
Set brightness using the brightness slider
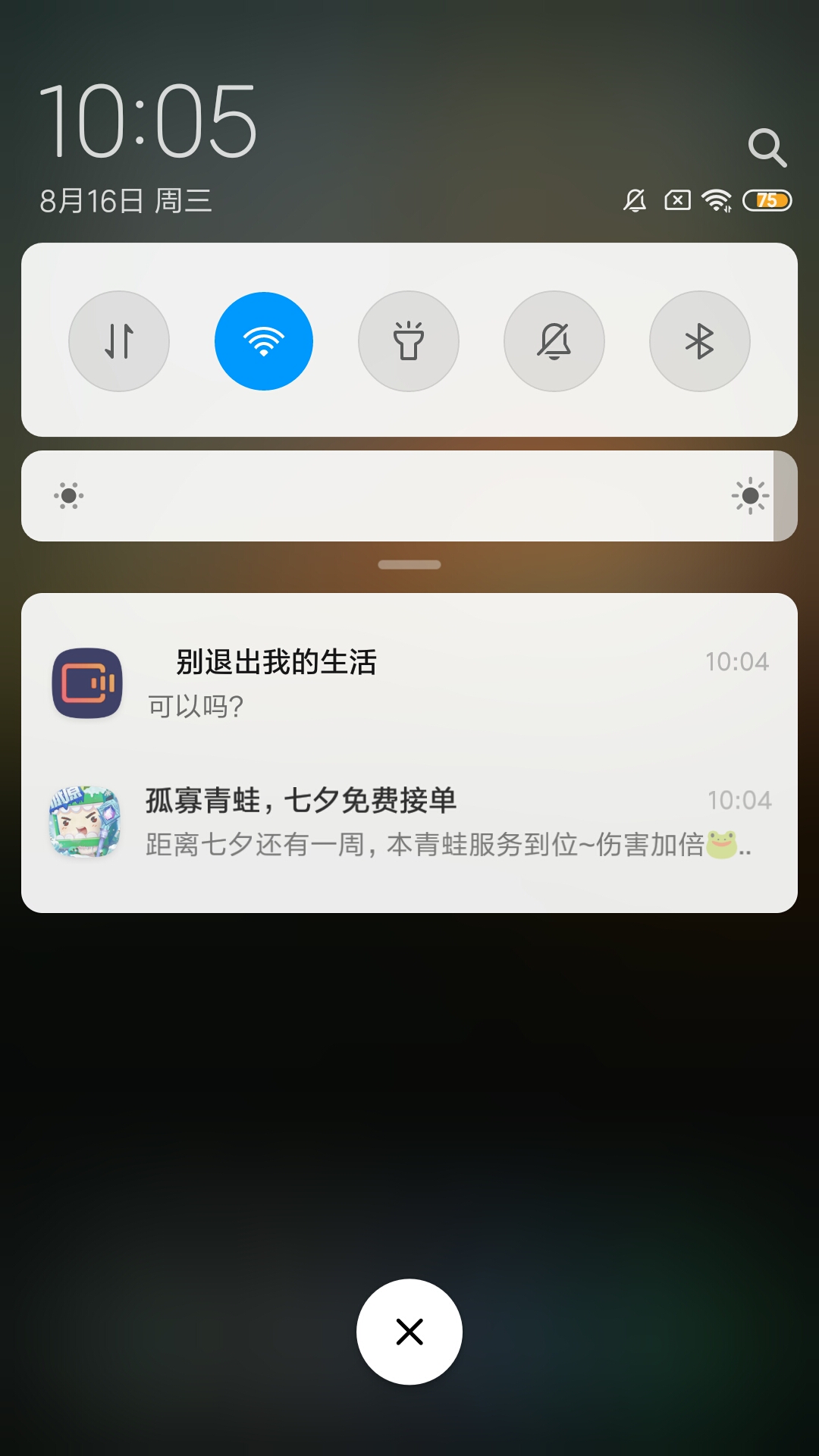tap(409, 496)
